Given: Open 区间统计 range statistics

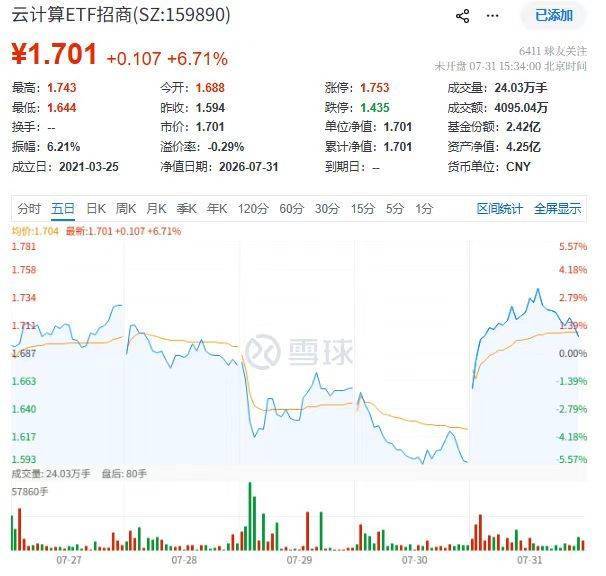Looking at the screenshot, I should coord(499,209).
